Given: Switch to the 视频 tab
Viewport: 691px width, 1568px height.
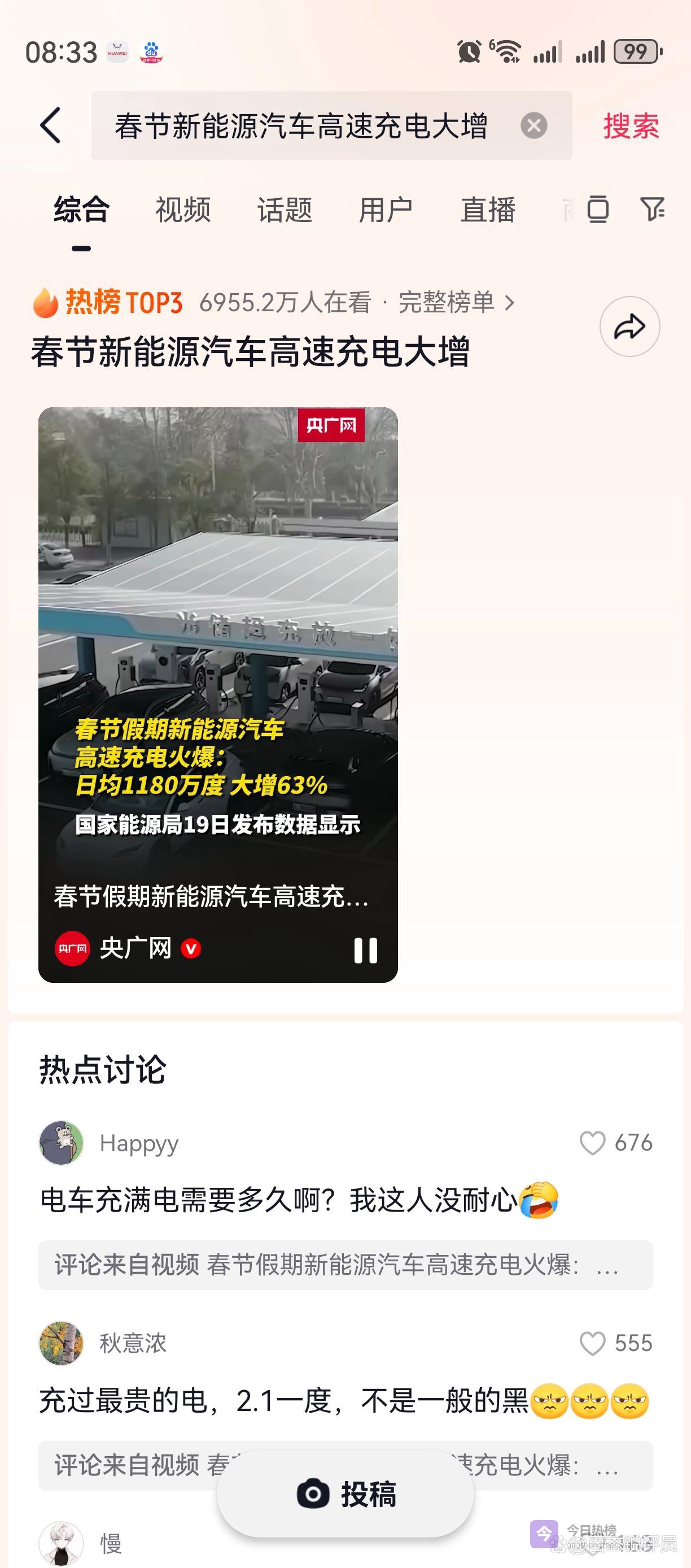Looking at the screenshot, I should coord(182,210).
